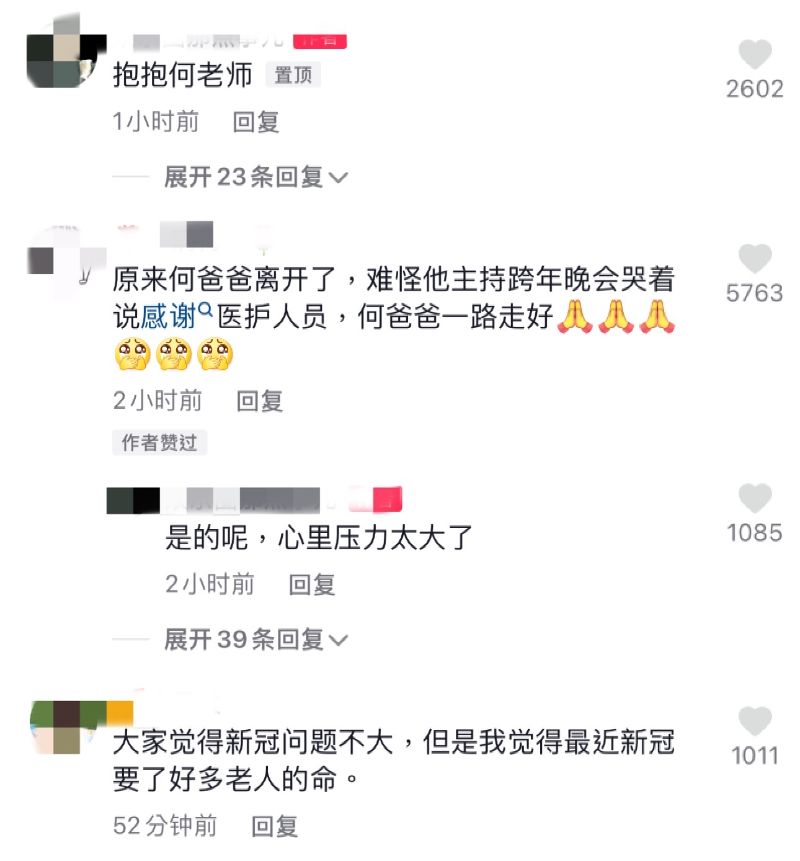The width and height of the screenshot is (800, 861).
Task: Expand the 23 replies
Action: [x=255, y=177]
